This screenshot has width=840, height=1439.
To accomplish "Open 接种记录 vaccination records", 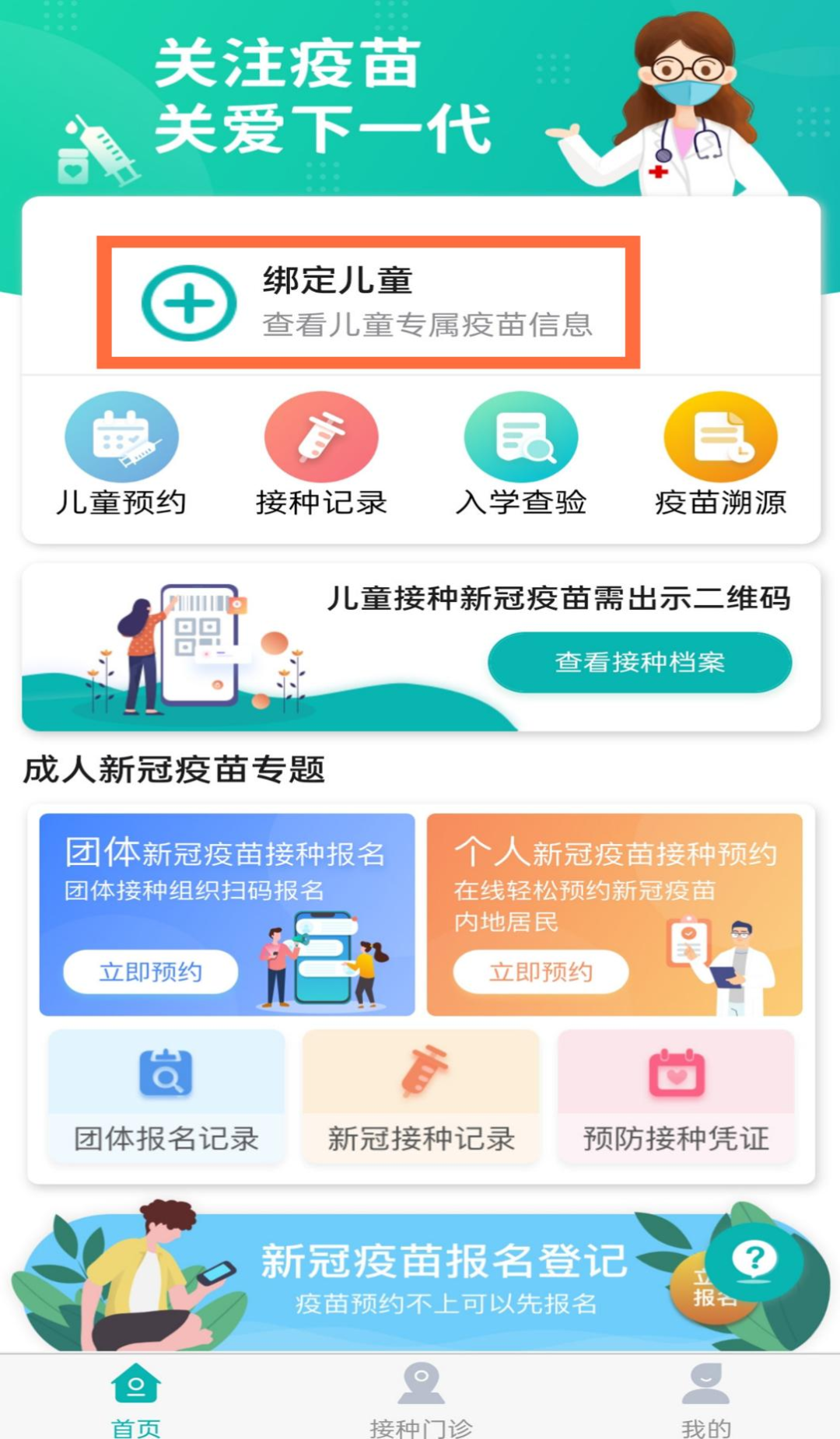I will point(321,455).
